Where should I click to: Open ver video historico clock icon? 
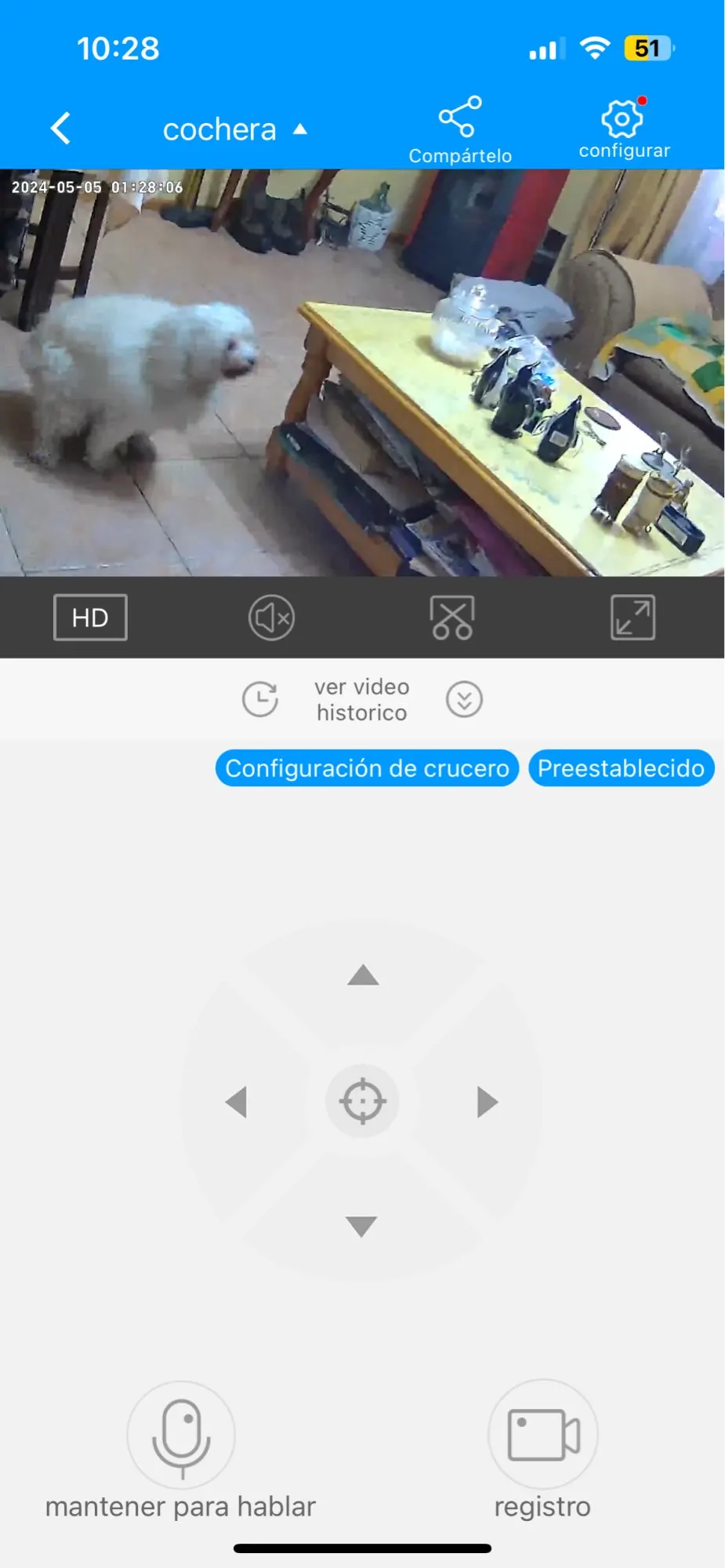coord(260,699)
